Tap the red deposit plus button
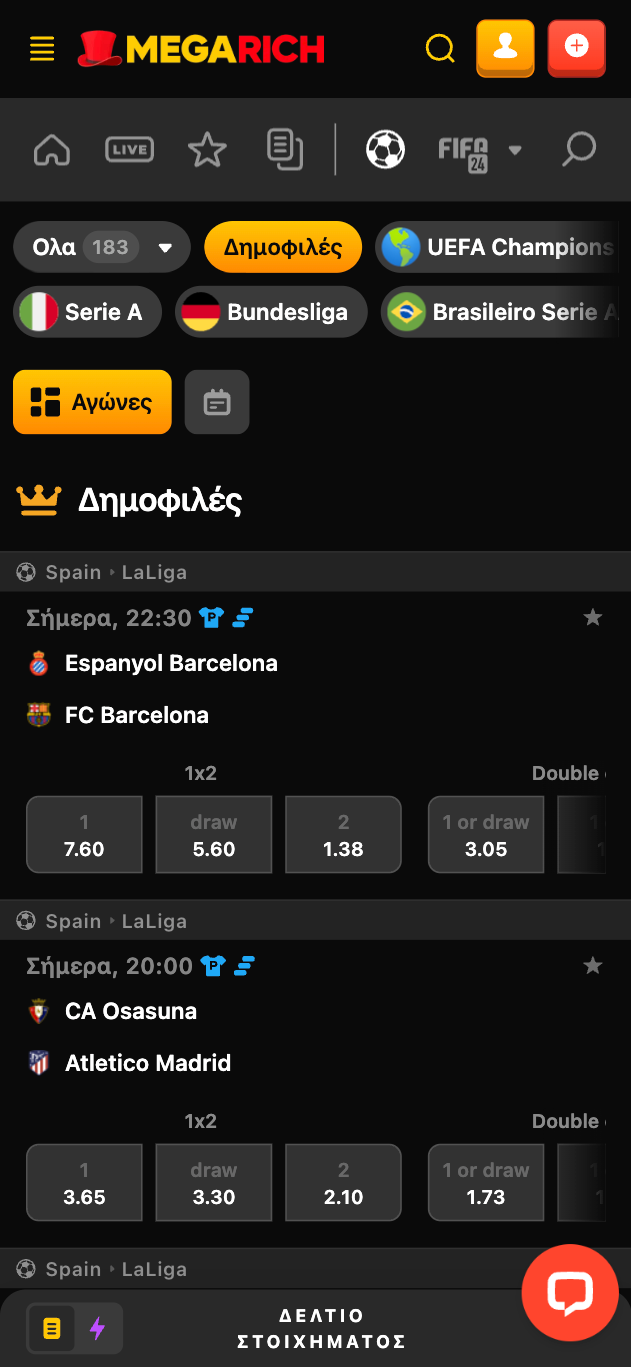631x1367 pixels. click(x=576, y=48)
